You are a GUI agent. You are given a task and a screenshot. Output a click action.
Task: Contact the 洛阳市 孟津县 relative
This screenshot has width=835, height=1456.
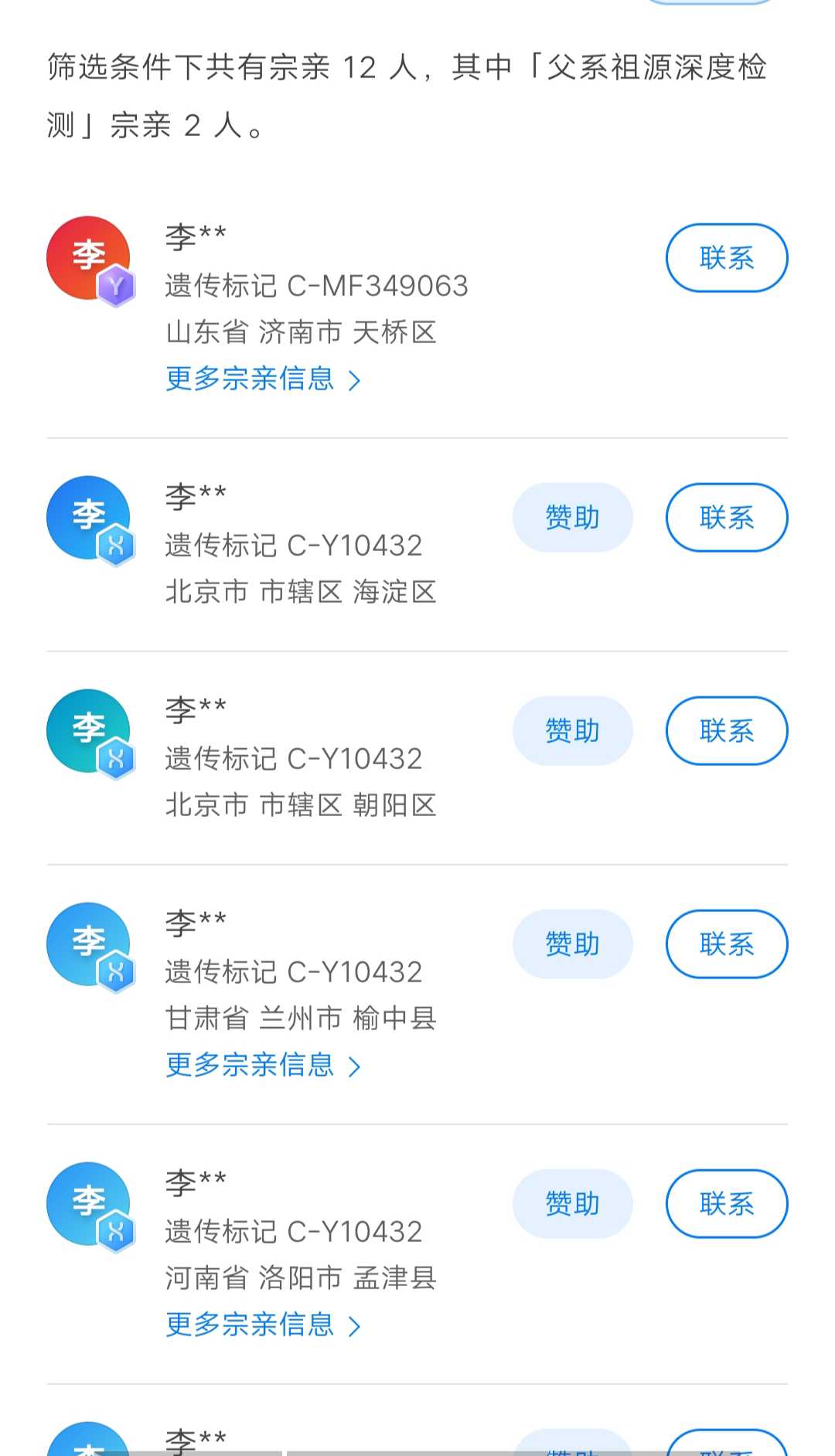tap(727, 1204)
